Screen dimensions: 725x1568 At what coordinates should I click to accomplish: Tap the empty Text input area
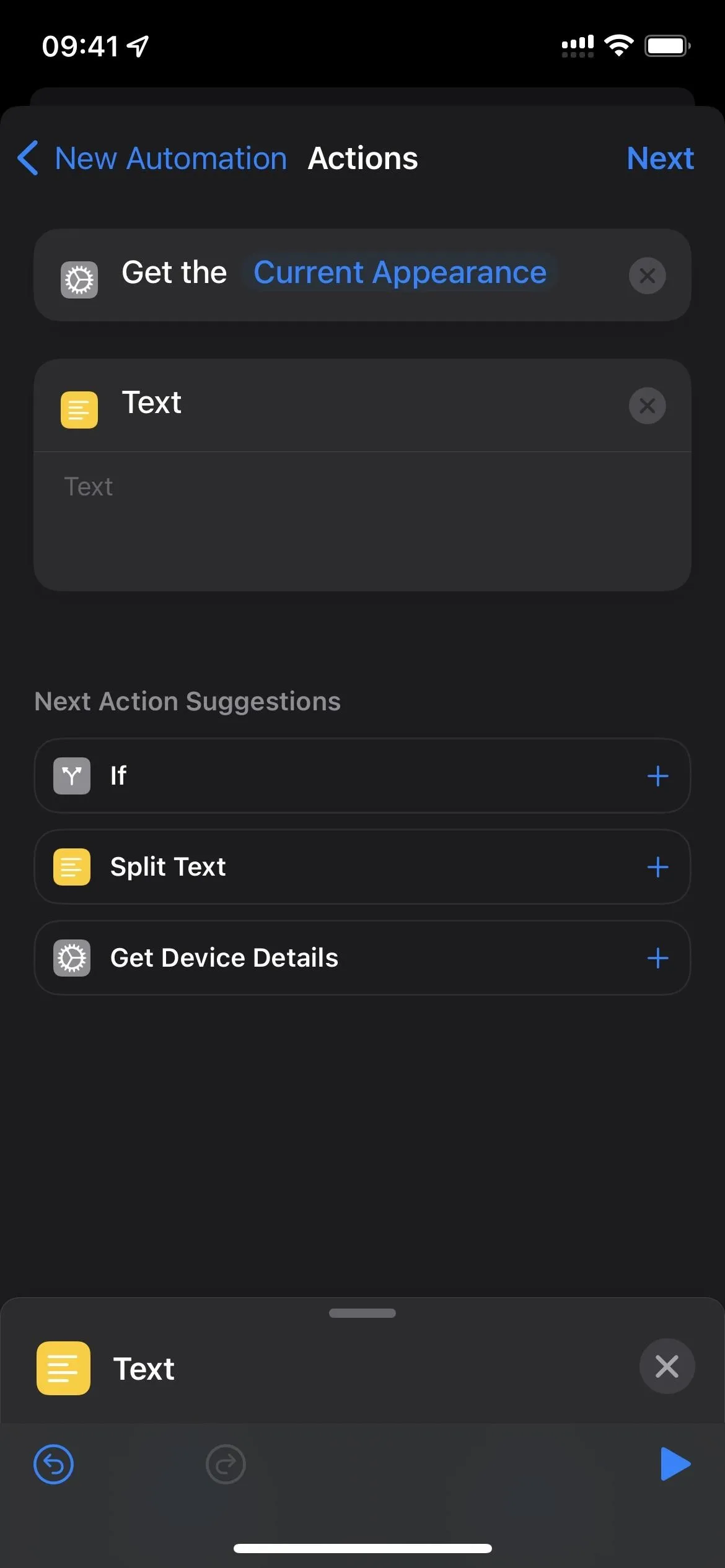pyautogui.click(x=362, y=521)
